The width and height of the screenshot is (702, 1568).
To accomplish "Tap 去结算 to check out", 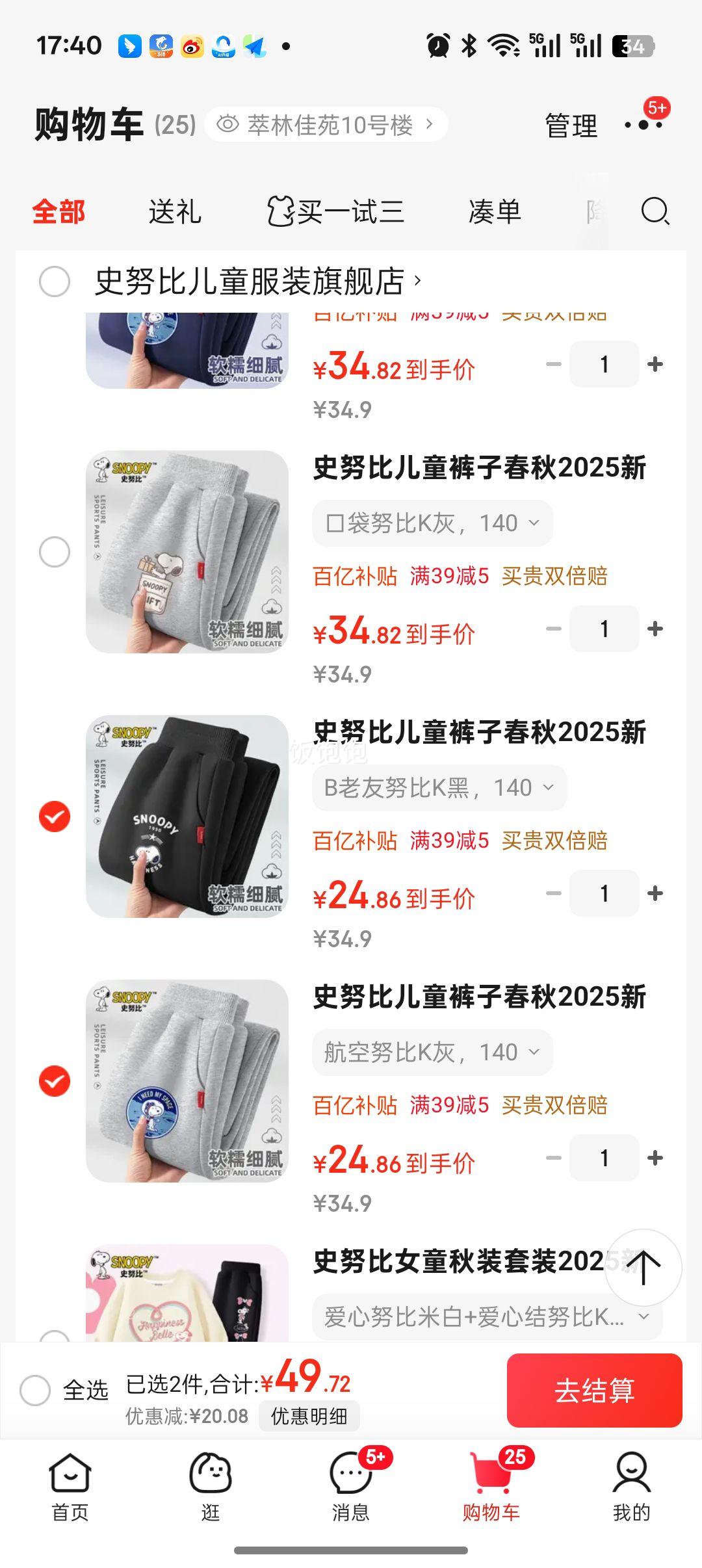I will 594,1391.
